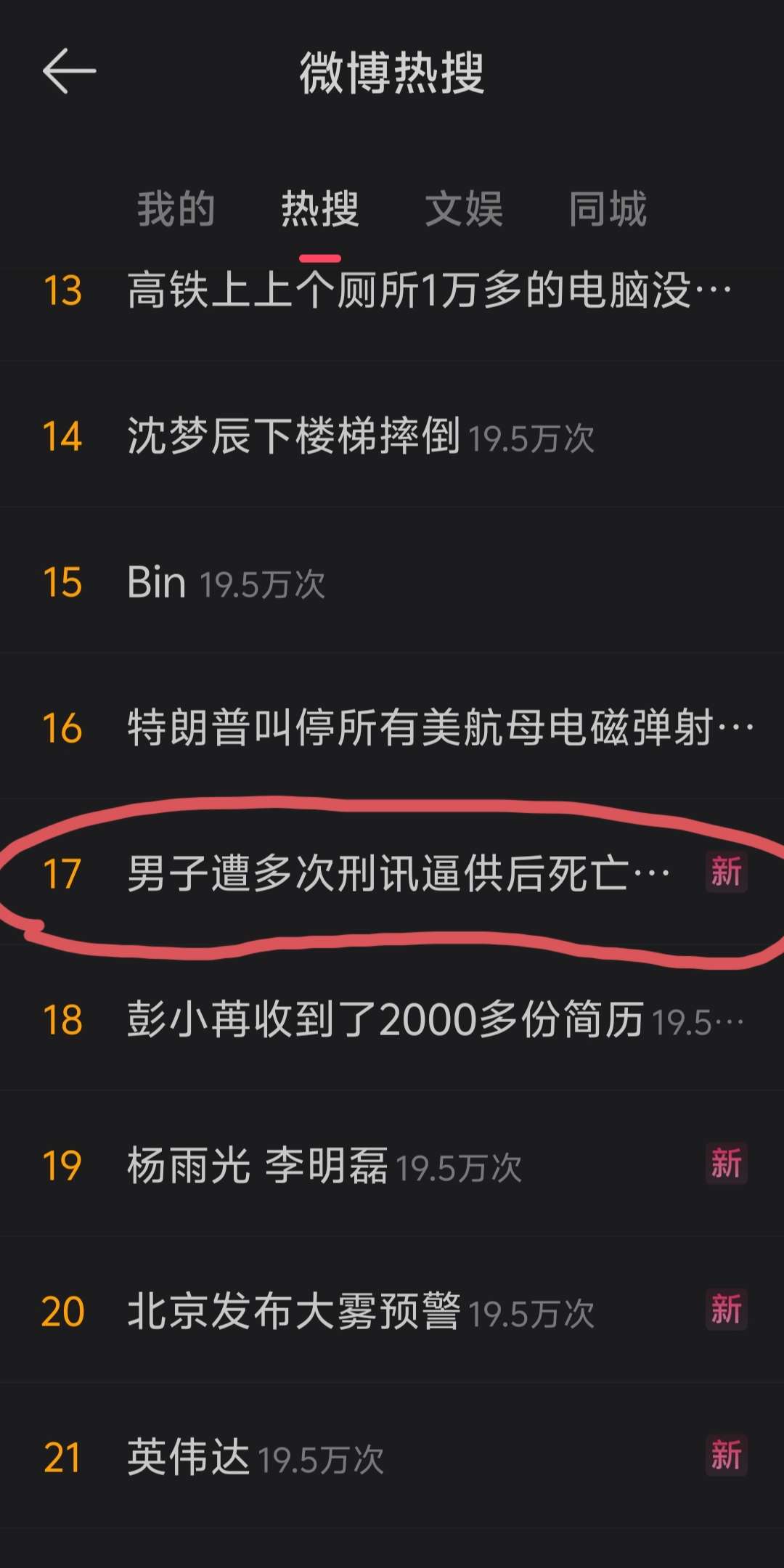Switch to the 文娱 tab
The height and width of the screenshot is (1568, 784).
(x=464, y=209)
